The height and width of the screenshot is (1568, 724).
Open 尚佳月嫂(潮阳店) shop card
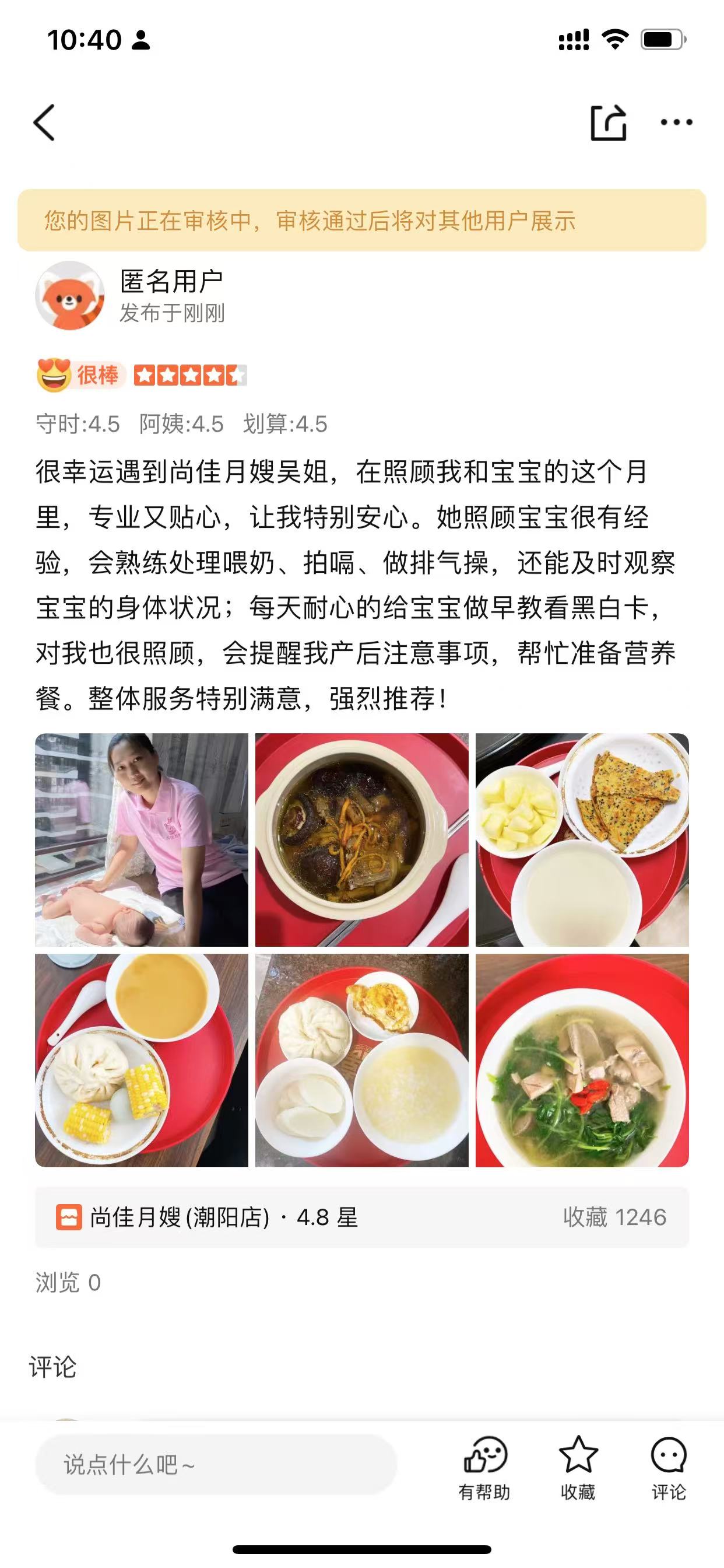(362, 1217)
